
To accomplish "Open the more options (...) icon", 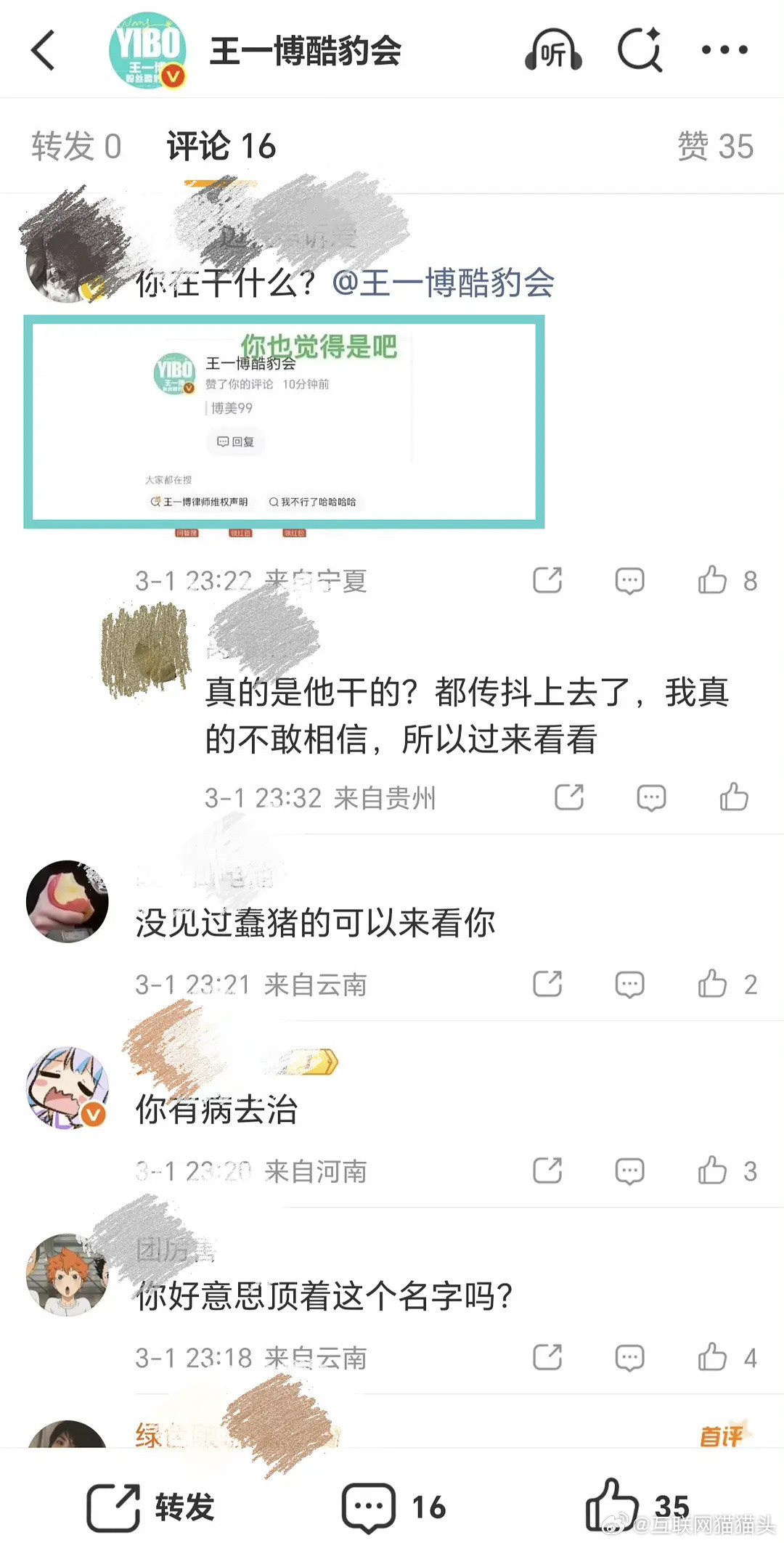I will [724, 51].
